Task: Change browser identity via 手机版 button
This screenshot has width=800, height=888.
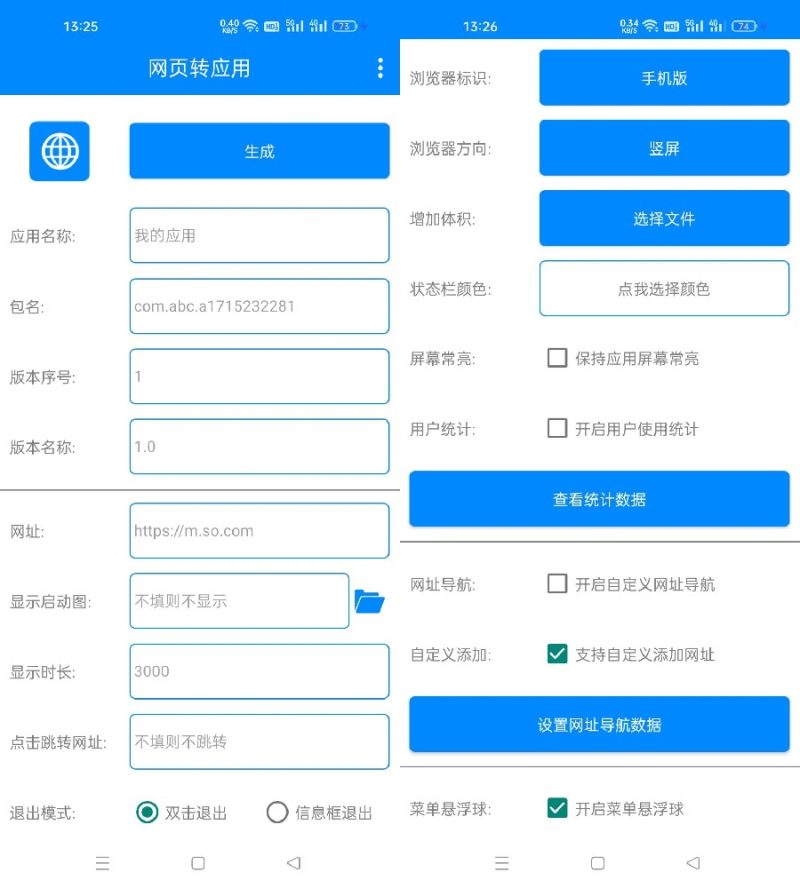Action: click(x=664, y=78)
